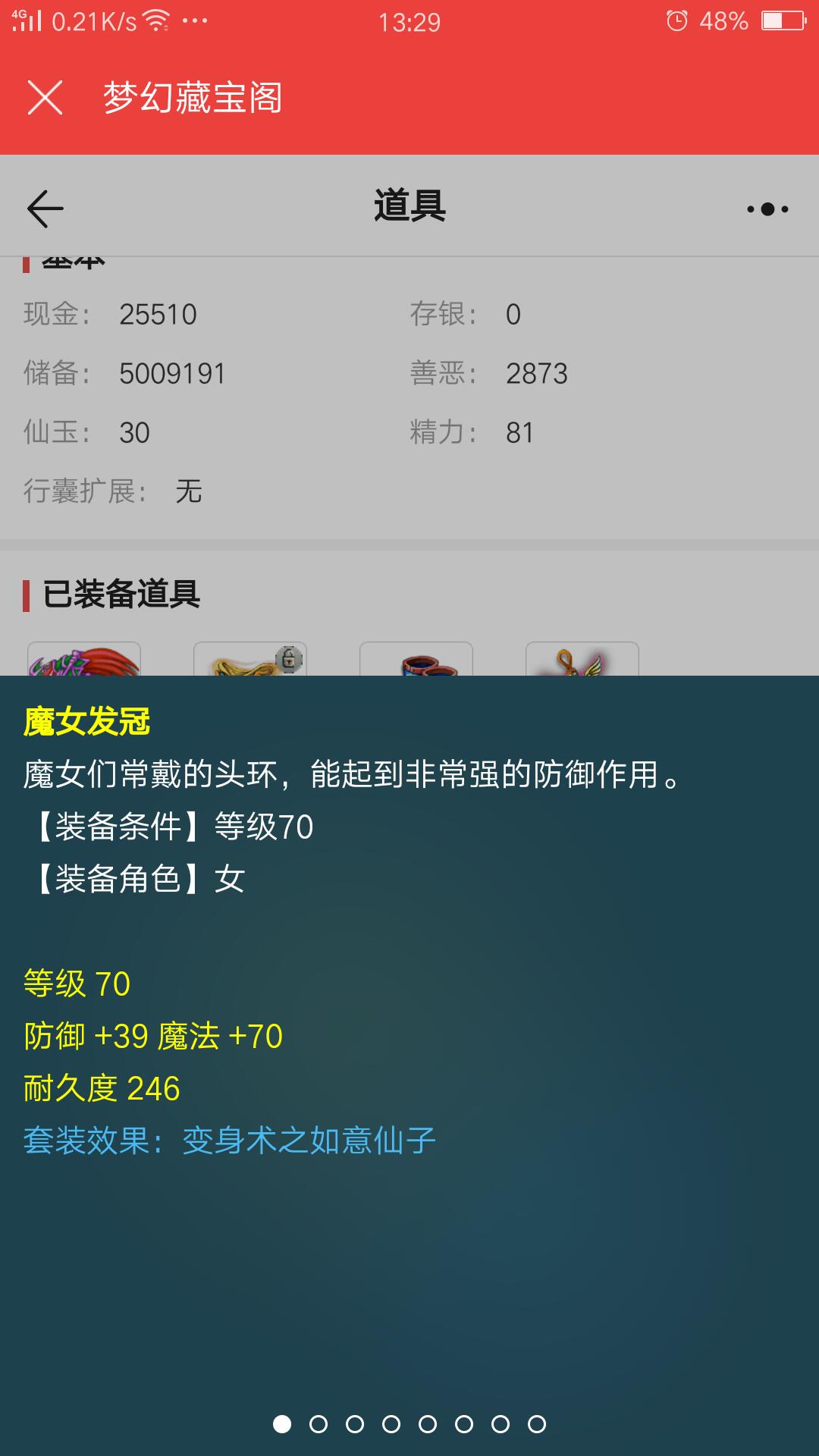Image resolution: width=819 pixels, height=1456 pixels.
Task: Go back from the 道具 page
Action: 45,209
